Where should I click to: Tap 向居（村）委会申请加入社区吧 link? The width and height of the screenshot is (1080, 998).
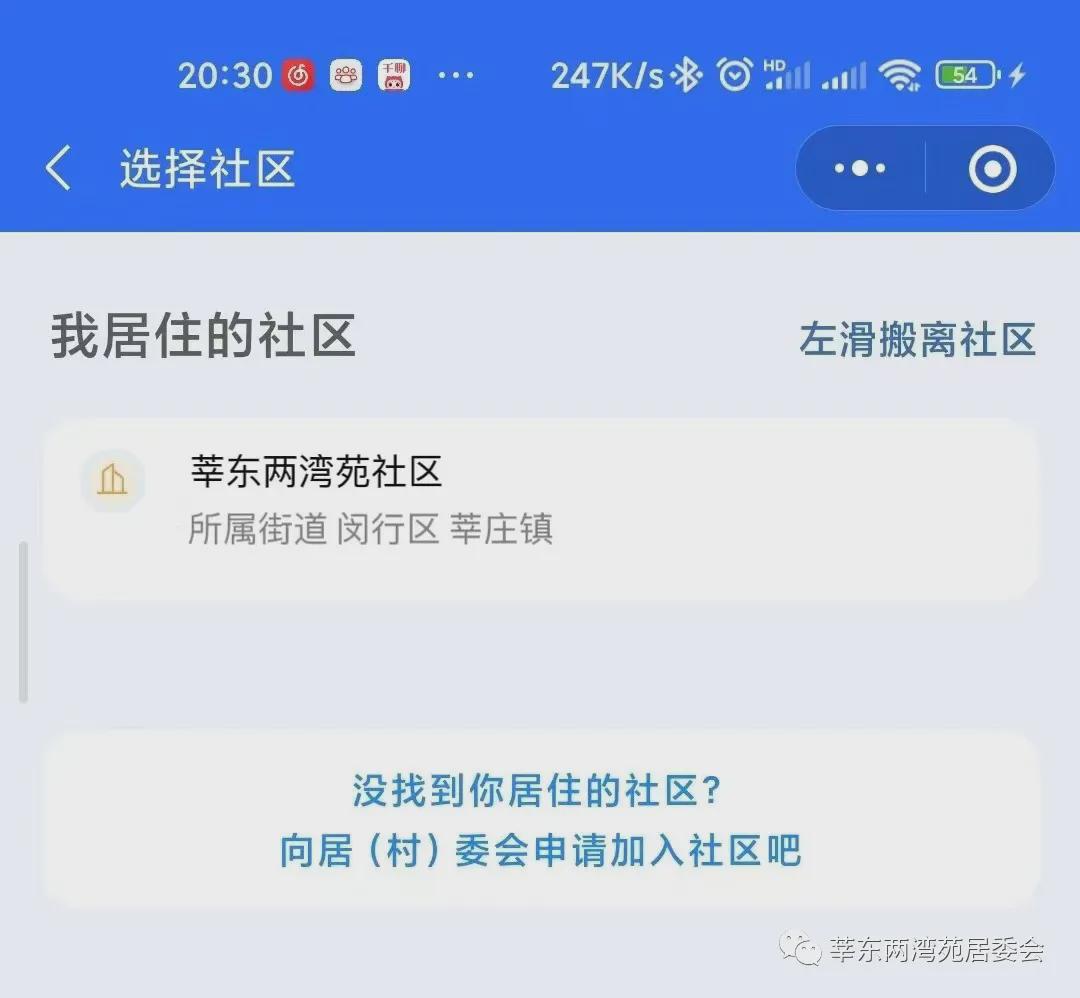point(540,850)
